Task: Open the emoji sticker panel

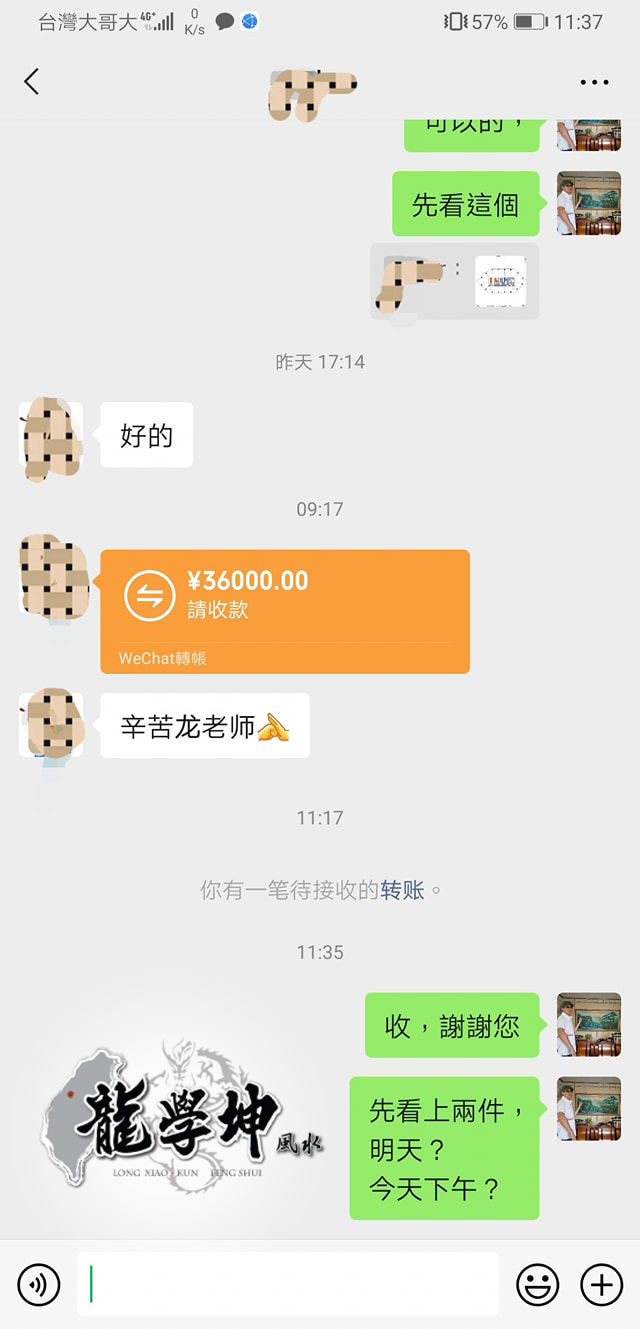Action: tap(537, 1285)
